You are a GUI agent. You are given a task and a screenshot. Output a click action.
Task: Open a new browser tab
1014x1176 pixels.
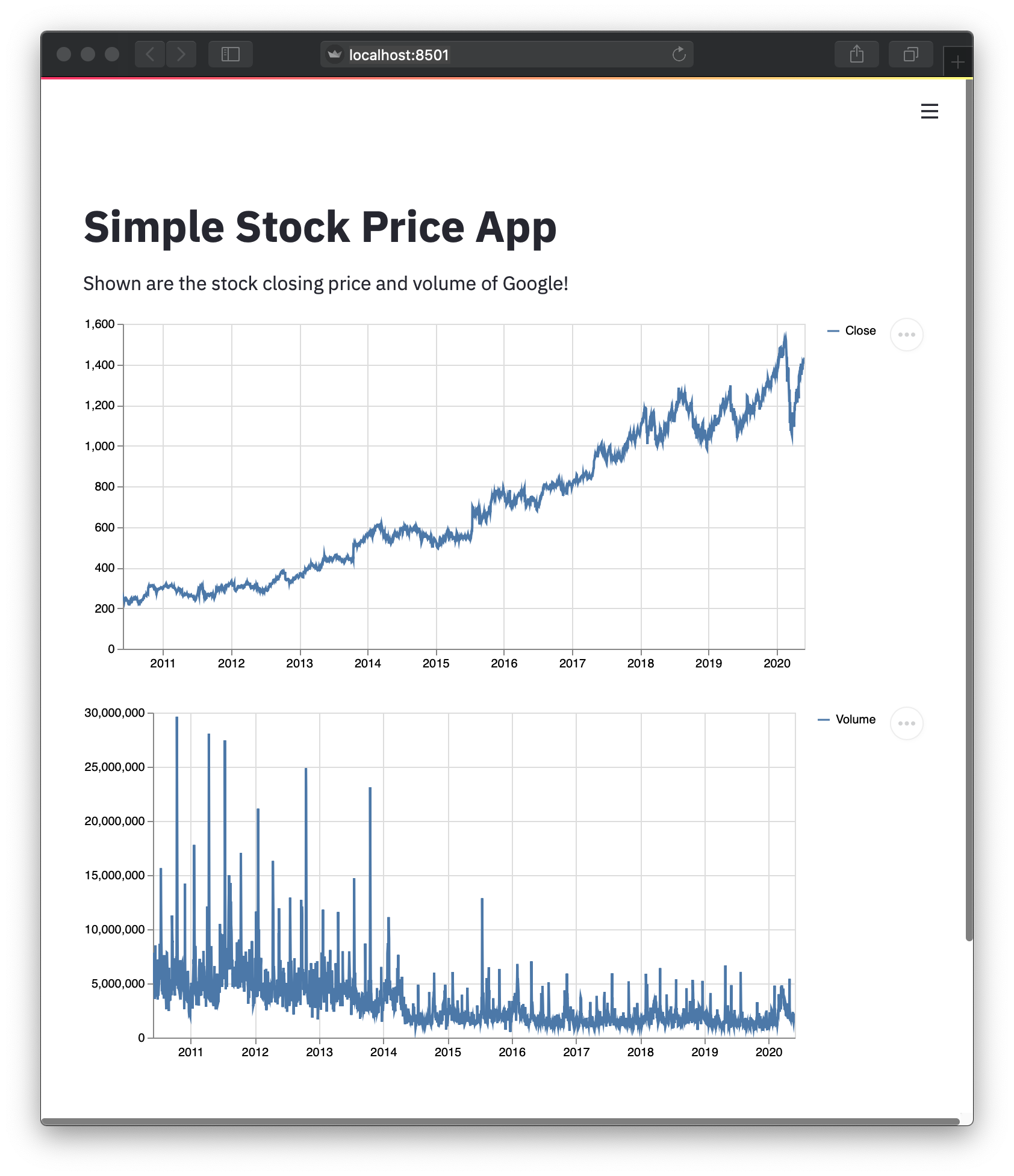pyautogui.click(x=957, y=61)
